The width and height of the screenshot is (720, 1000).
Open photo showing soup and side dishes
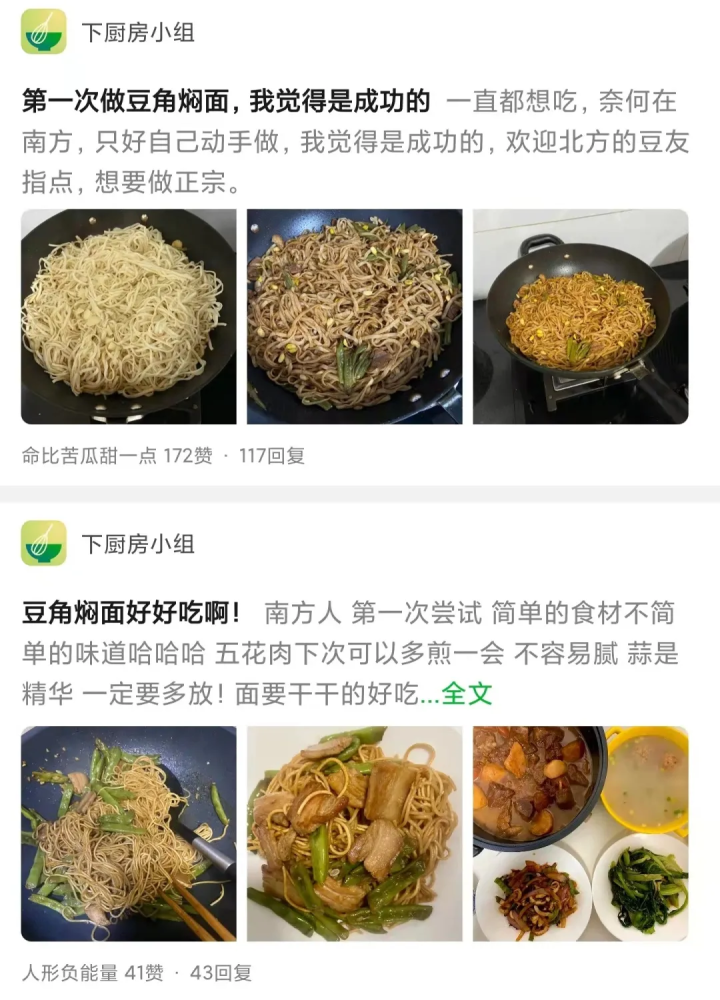(x=580, y=838)
